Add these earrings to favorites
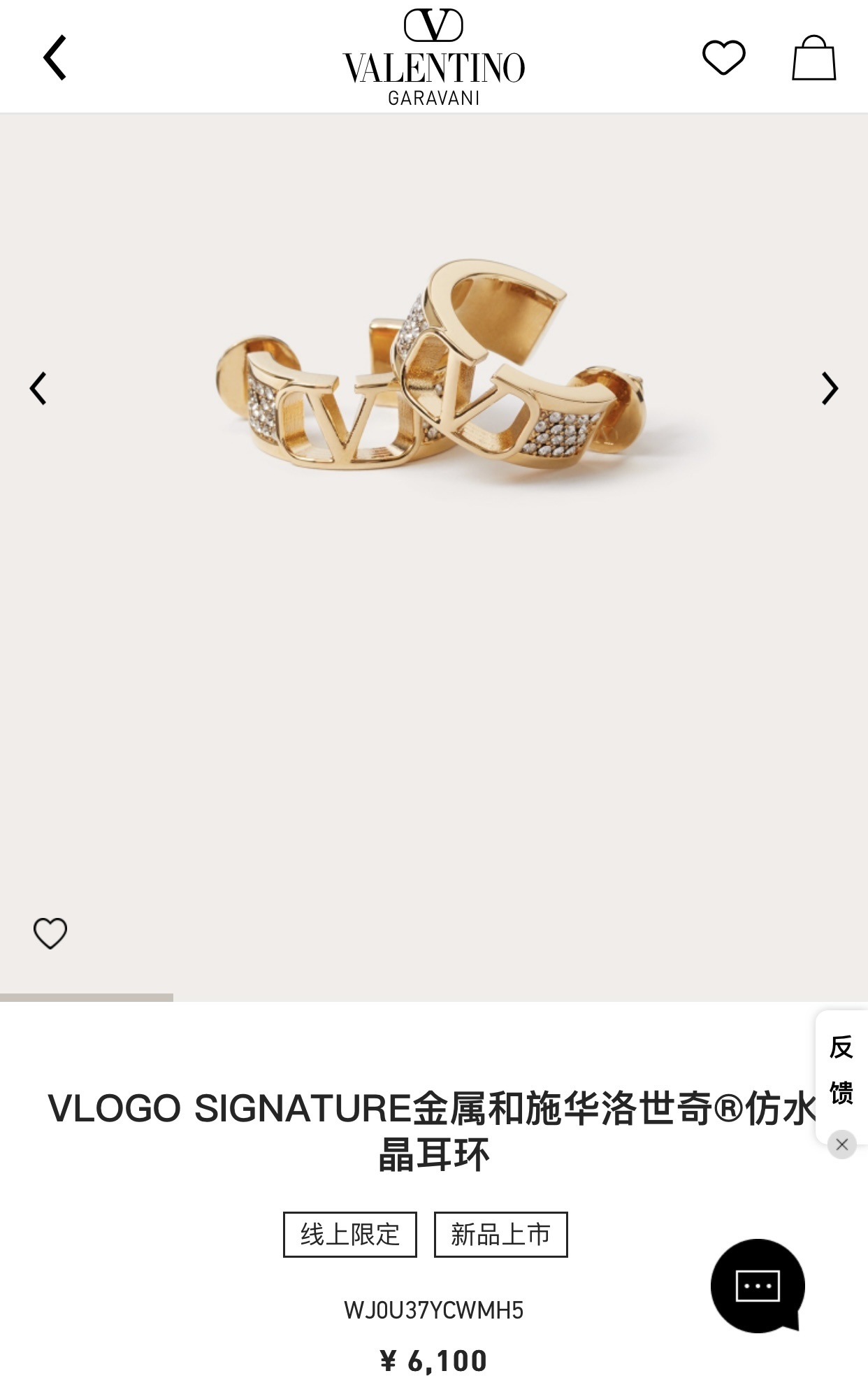 coord(50,933)
